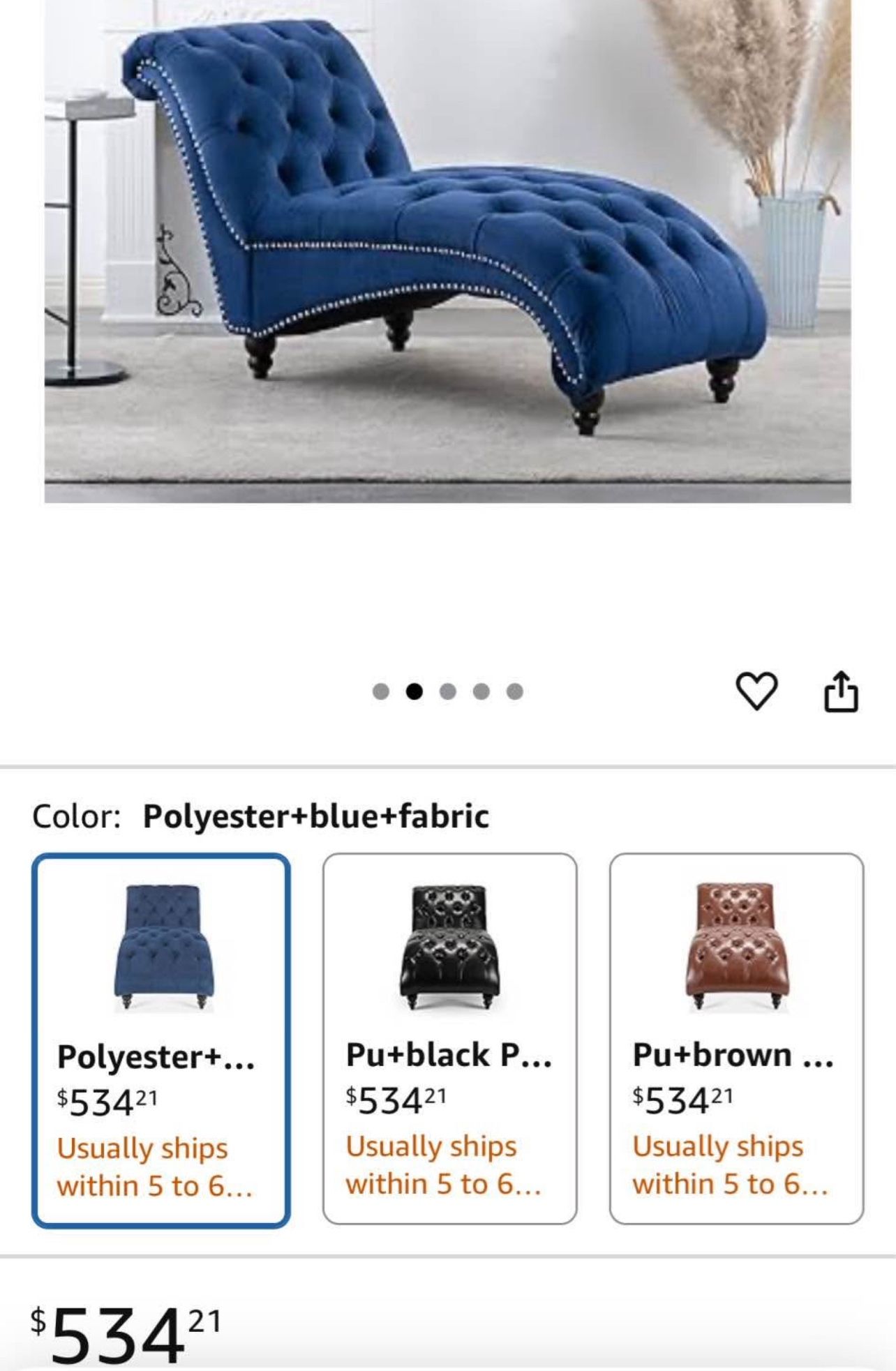Select the middle carousel dot
Viewport: 896px width, 1371px height.
tap(448, 691)
